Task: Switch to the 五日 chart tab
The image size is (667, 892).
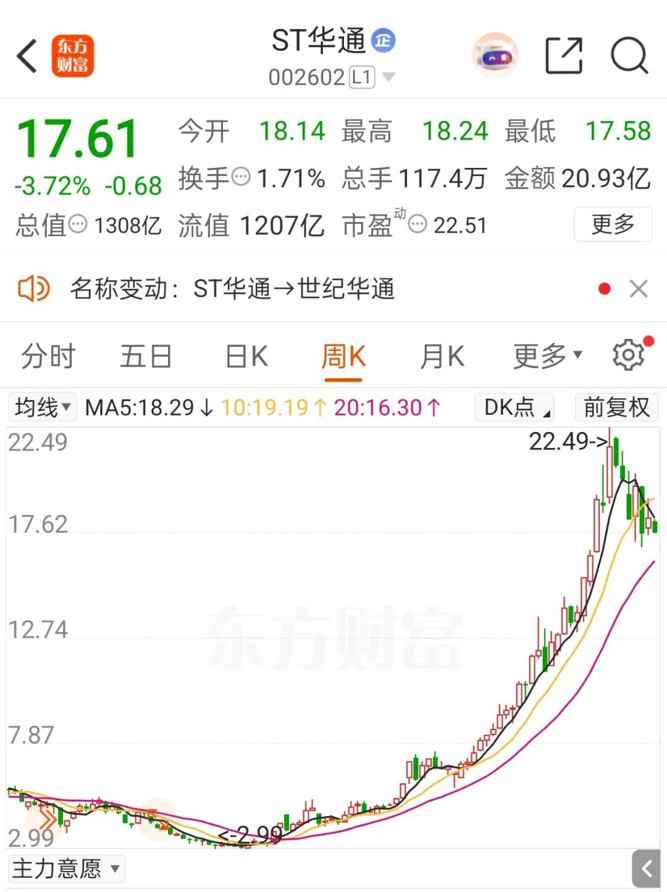Action: pos(146,356)
